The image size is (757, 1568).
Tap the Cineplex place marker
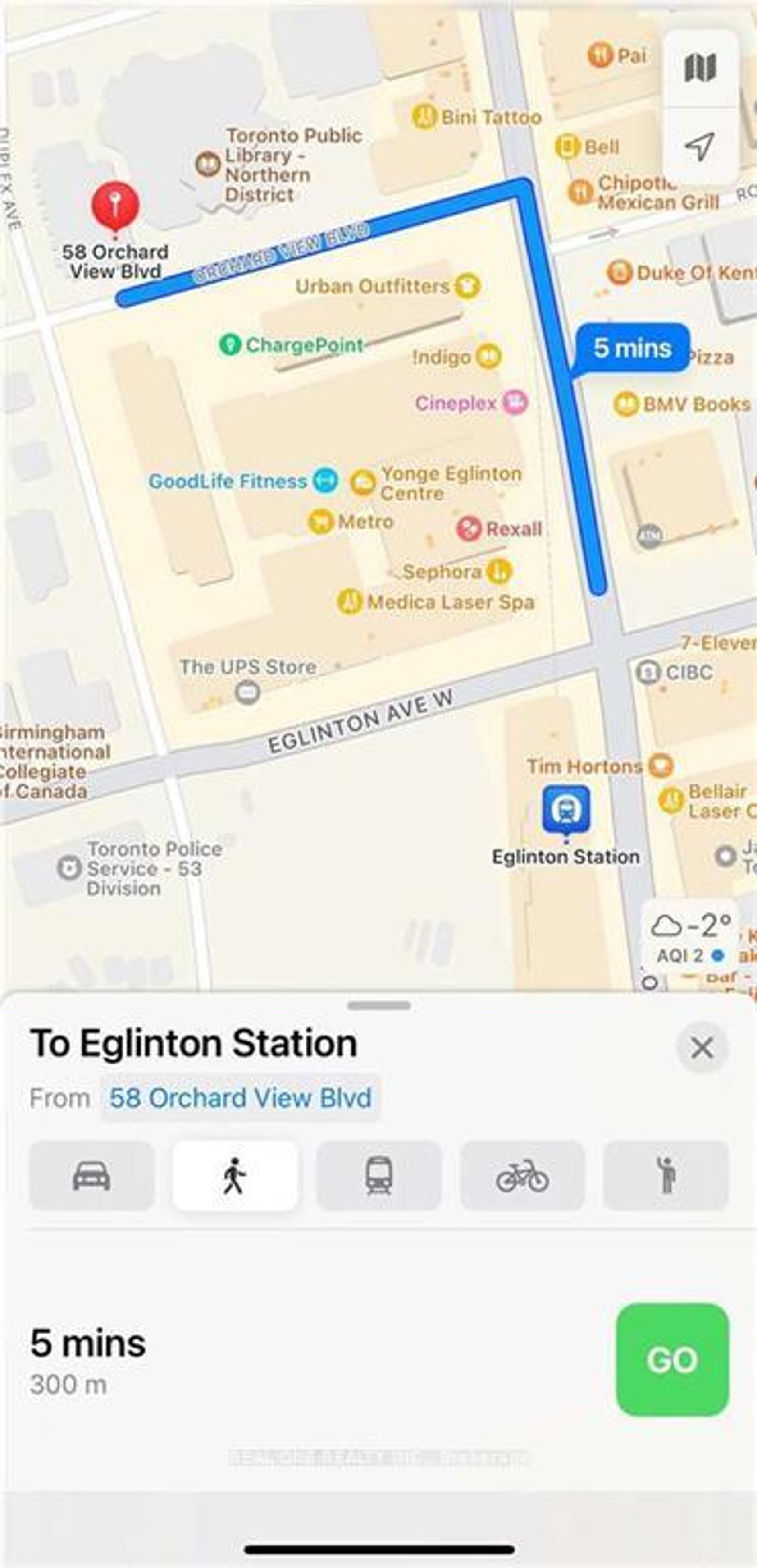[x=515, y=402]
